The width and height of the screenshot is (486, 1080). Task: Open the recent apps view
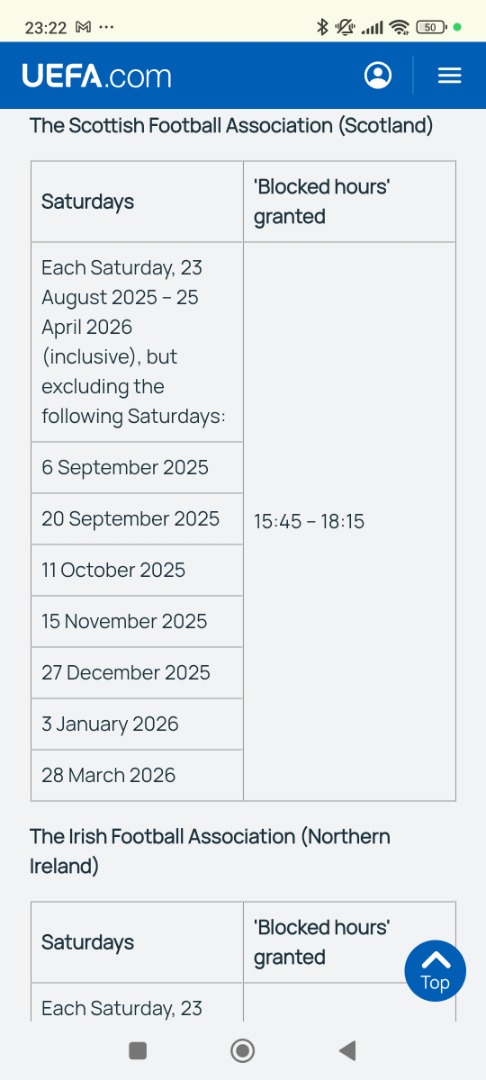(x=138, y=1050)
